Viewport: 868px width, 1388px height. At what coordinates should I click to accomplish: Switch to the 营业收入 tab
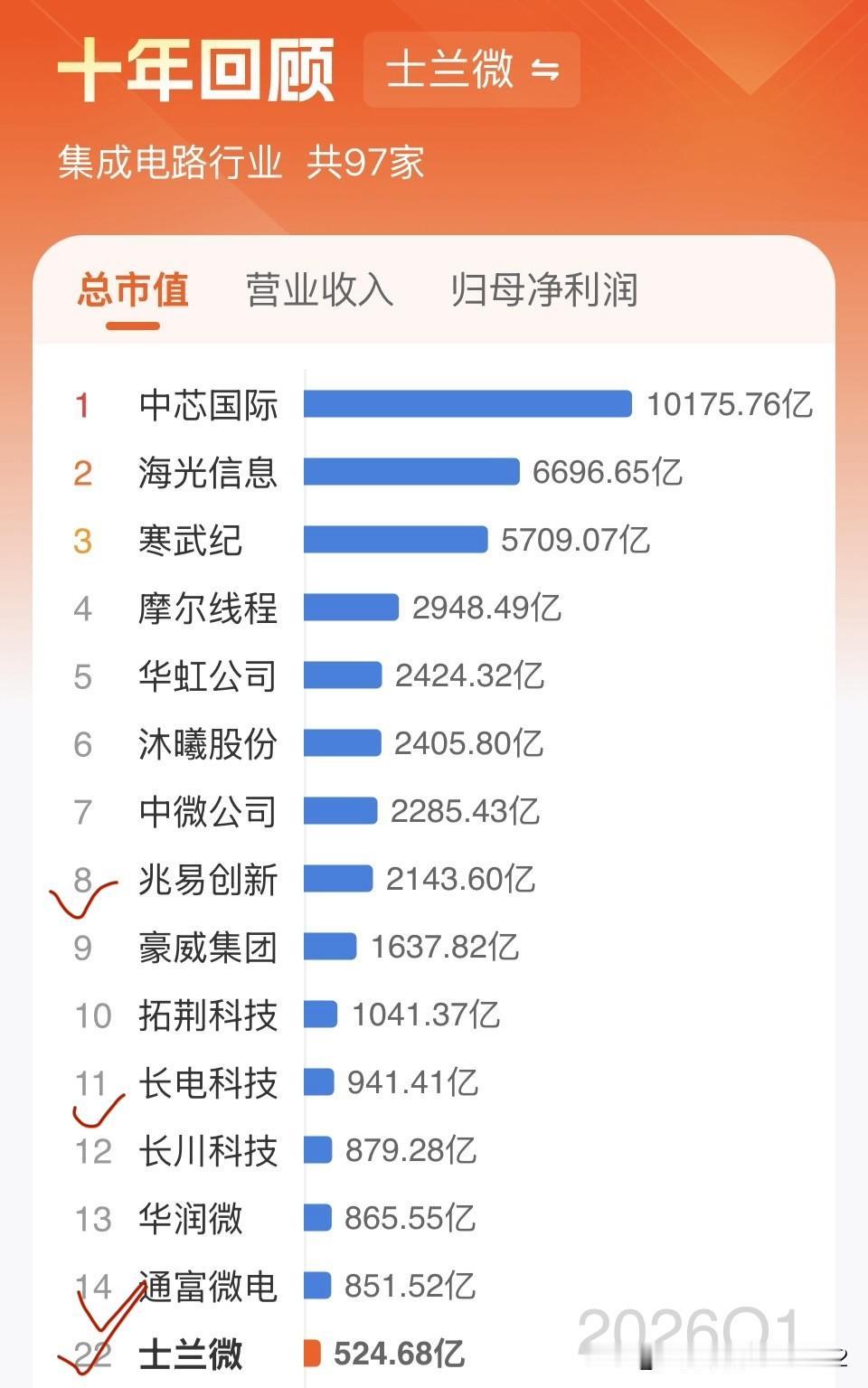(x=318, y=291)
